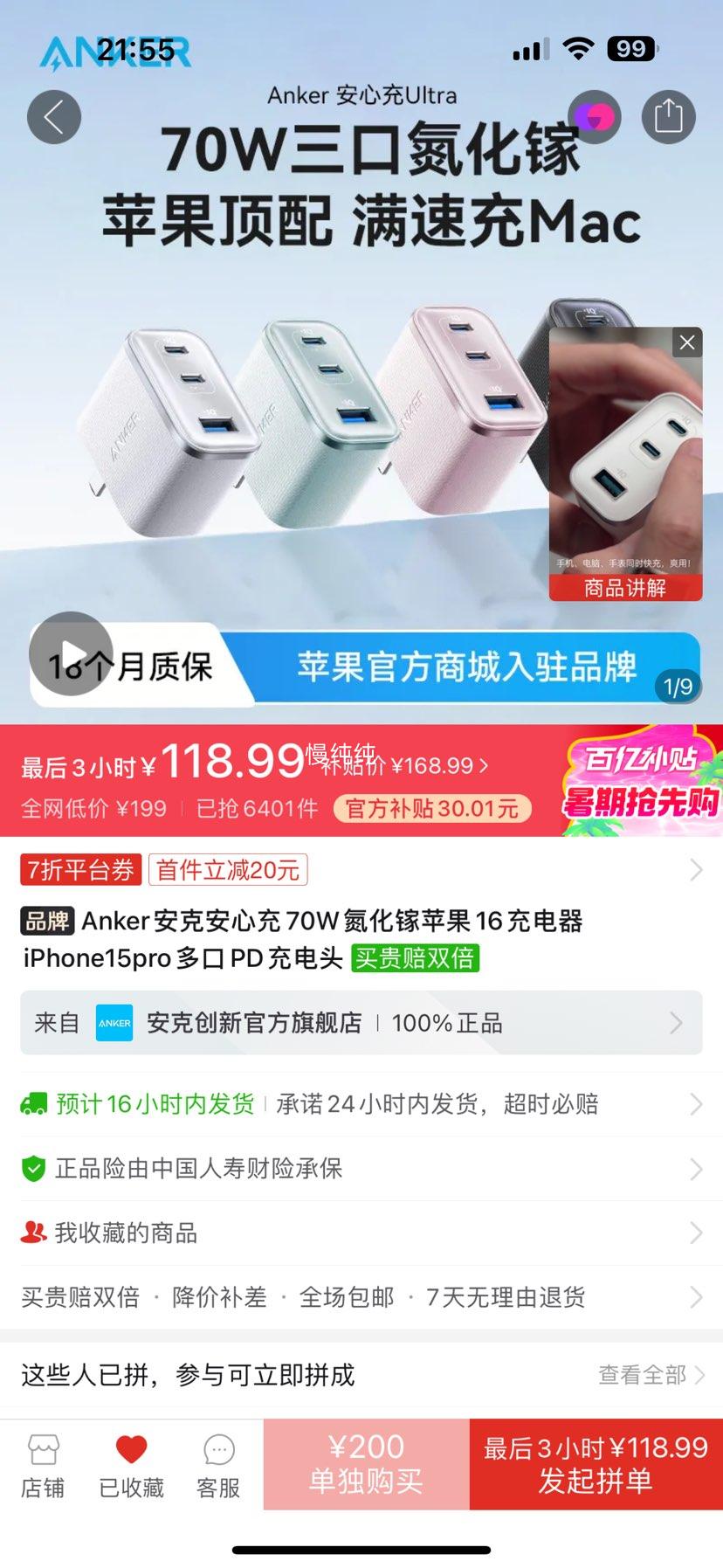
Task: Go back using the arrow button
Action: coord(54,117)
